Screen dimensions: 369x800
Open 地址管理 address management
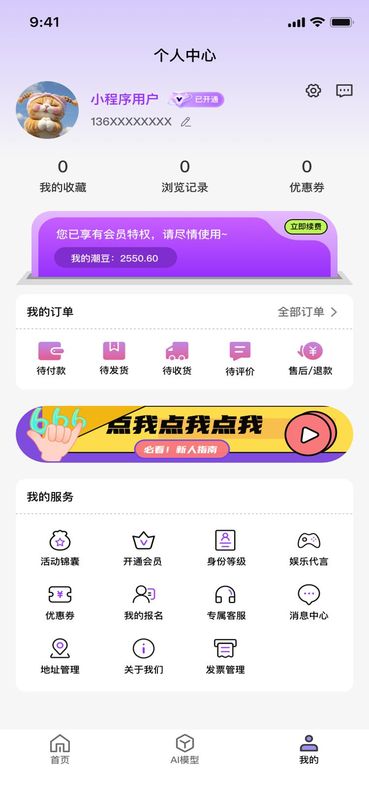click(60, 657)
